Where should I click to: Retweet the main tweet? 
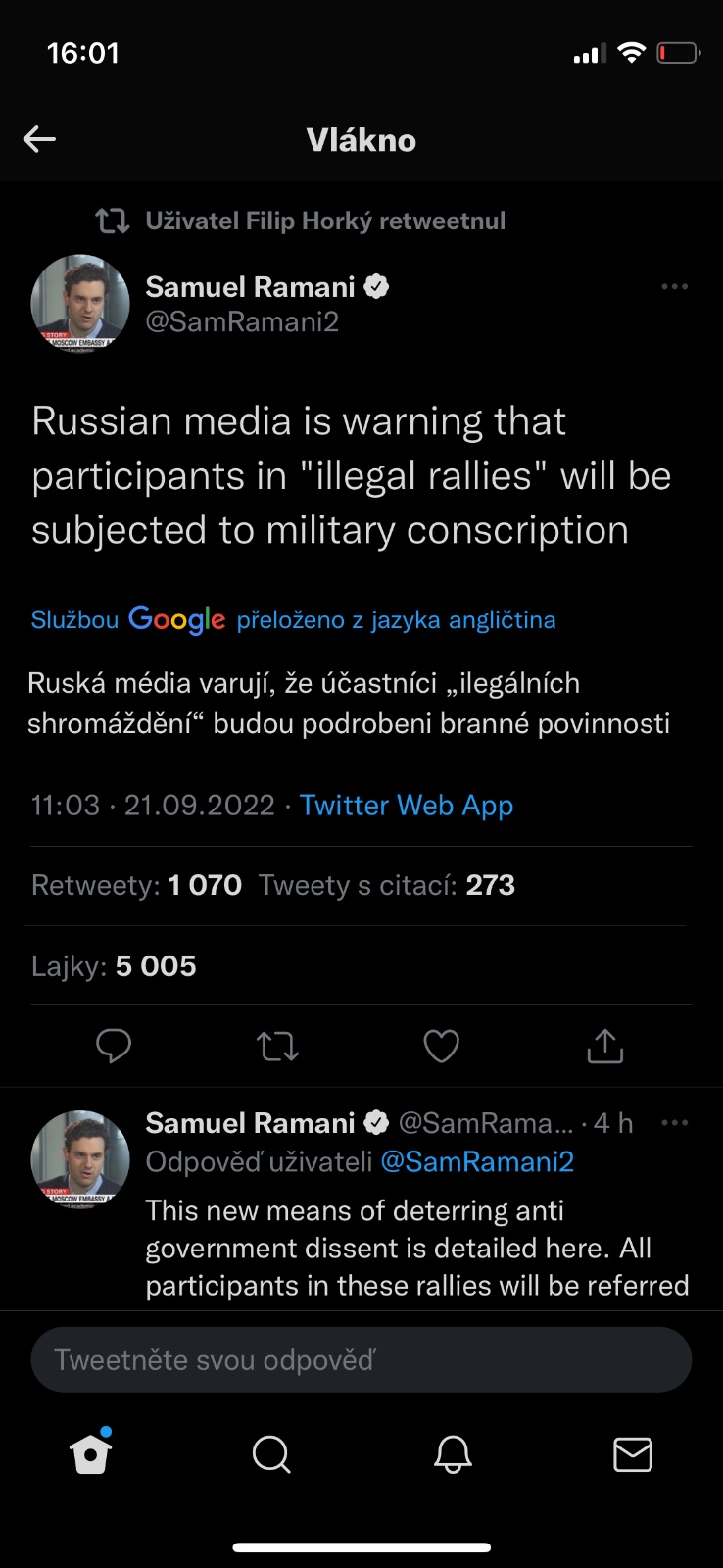[x=277, y=1047]
